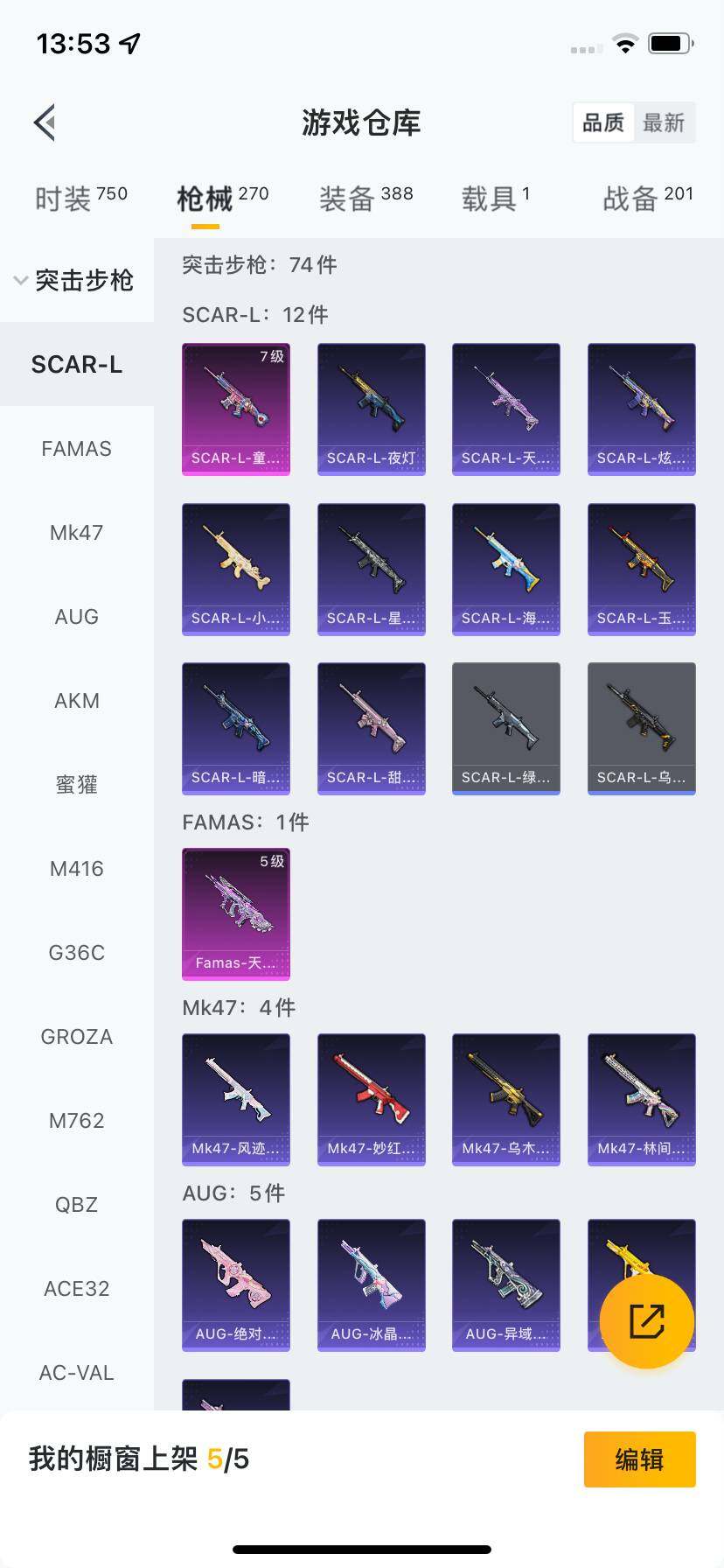Jump to AKM in the side list
Screen dimensions: 724x1568
77,701
